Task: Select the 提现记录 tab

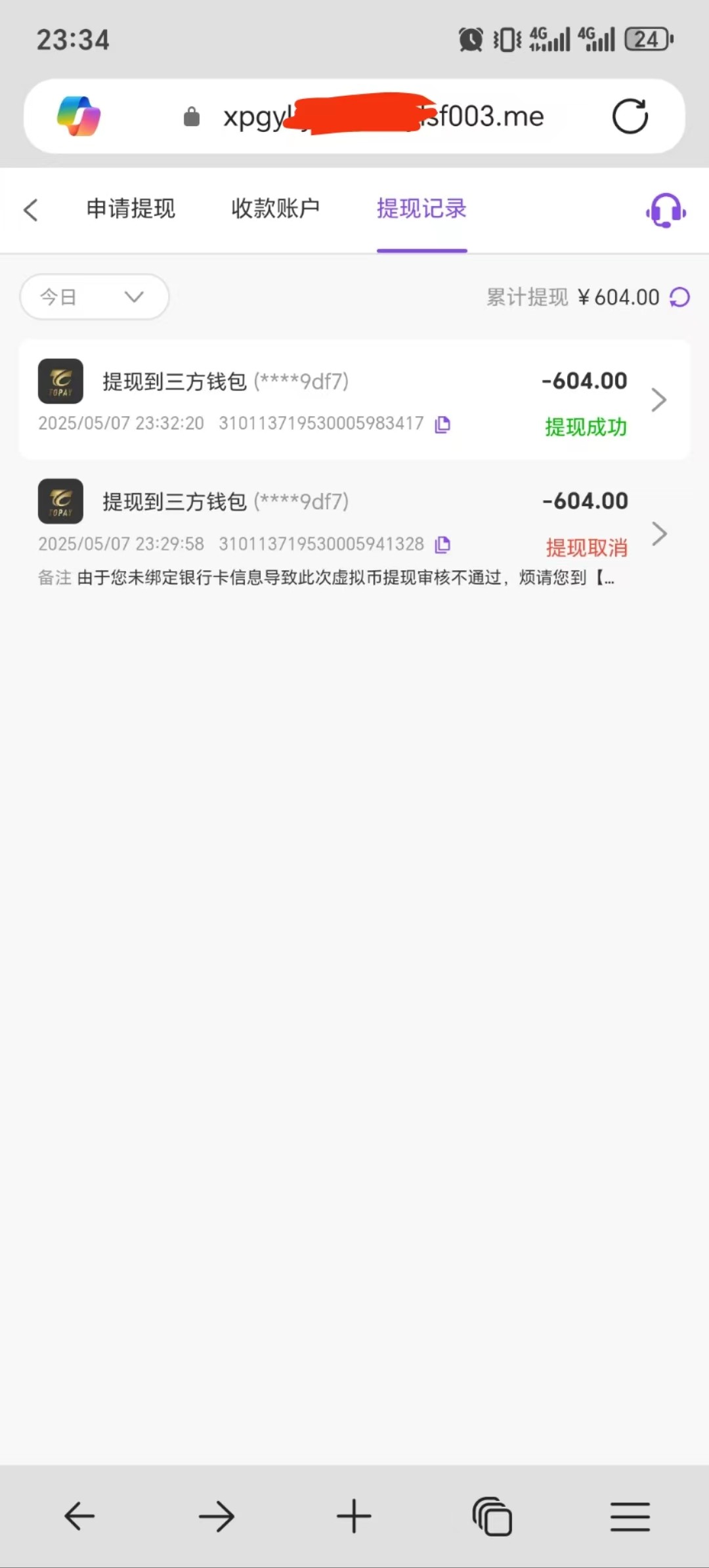Action: [x=421, y=209]
